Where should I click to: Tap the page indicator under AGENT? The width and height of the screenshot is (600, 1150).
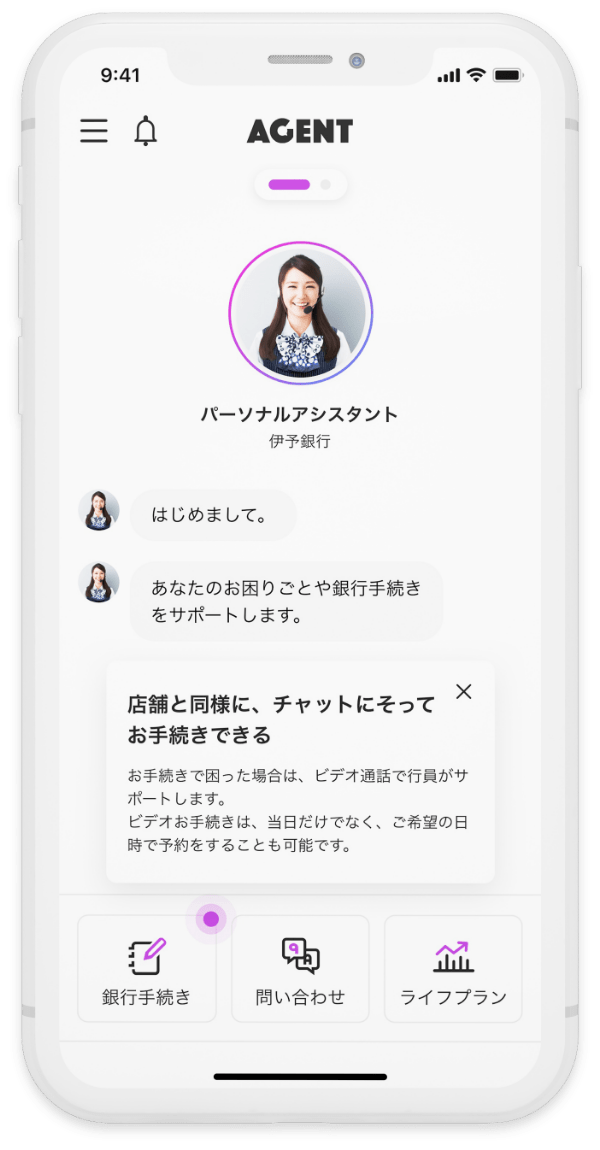pos(299,185)
